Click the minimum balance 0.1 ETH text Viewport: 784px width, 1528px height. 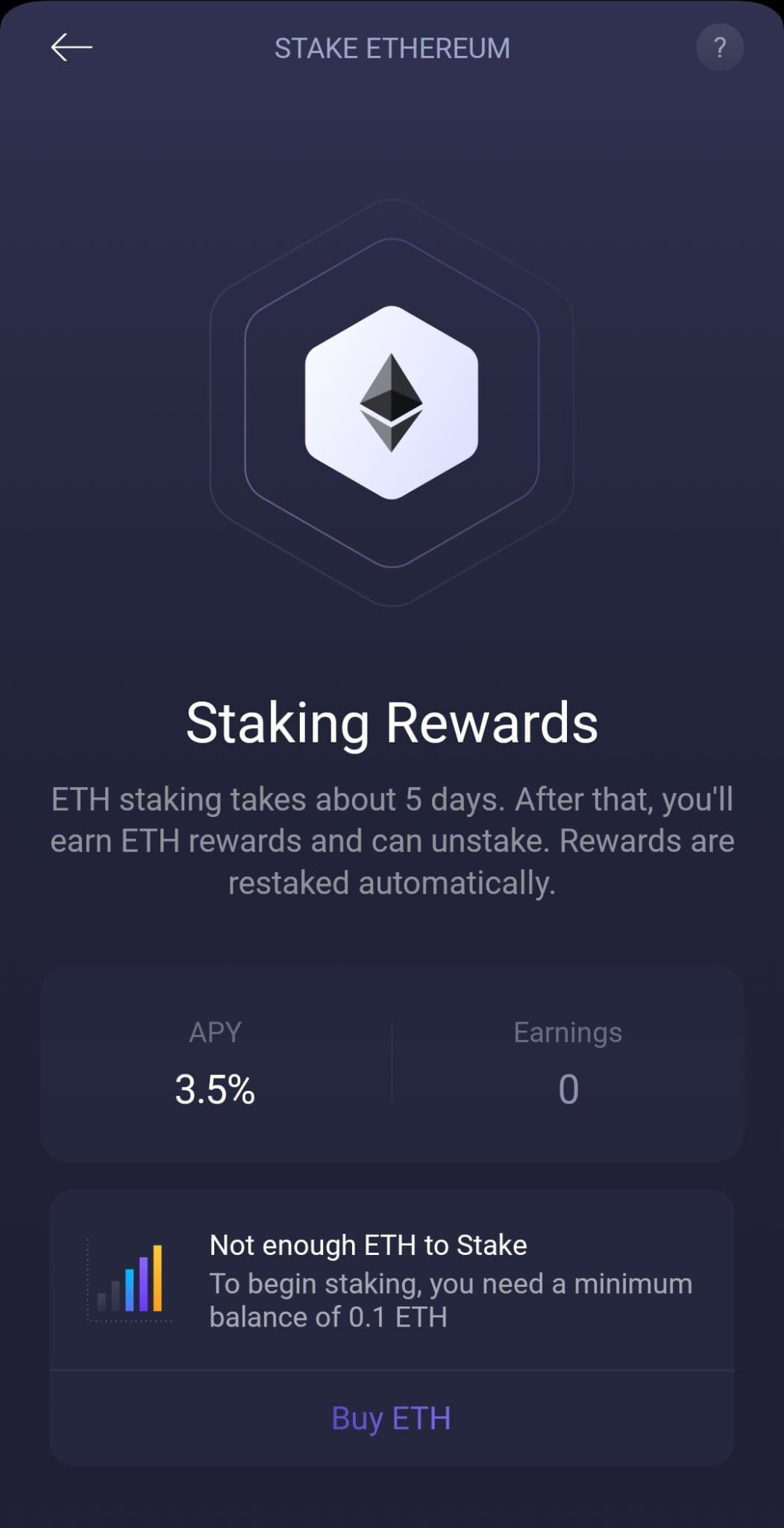451,1300
